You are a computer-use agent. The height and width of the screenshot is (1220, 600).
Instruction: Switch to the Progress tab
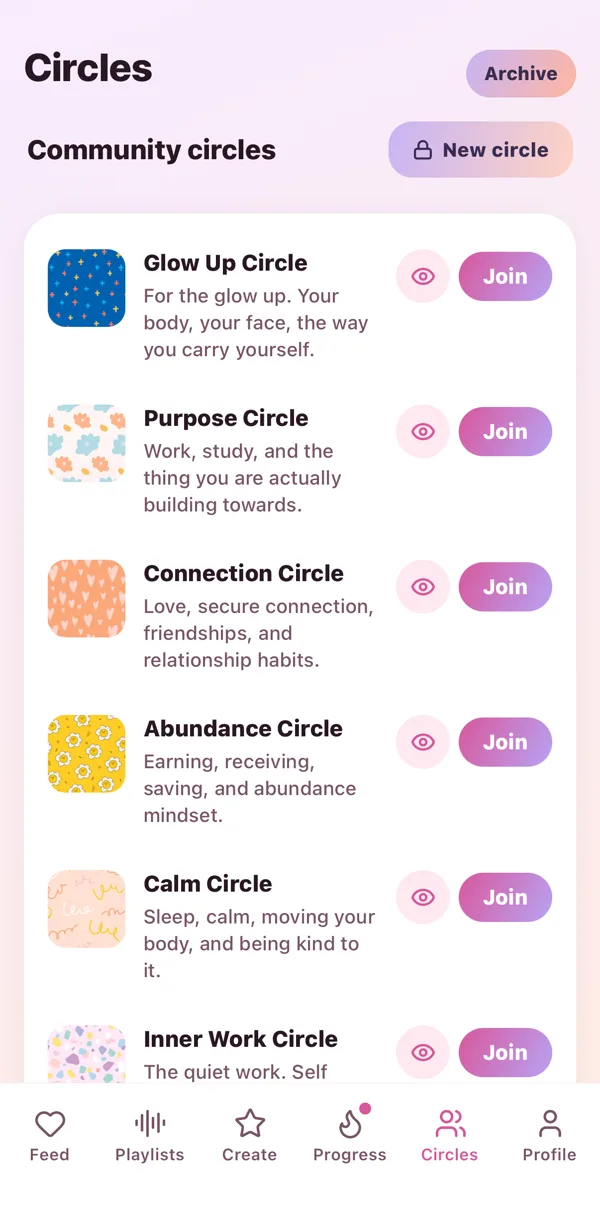coord(350,1136)
